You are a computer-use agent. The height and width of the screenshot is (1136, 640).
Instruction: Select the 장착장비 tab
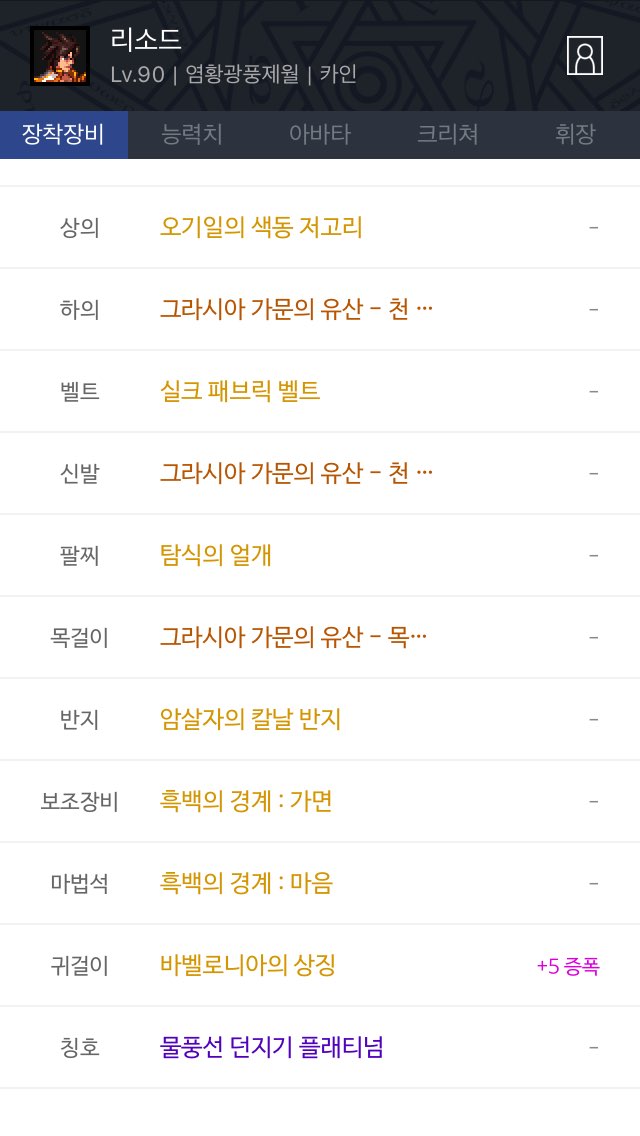click(64, 135)
